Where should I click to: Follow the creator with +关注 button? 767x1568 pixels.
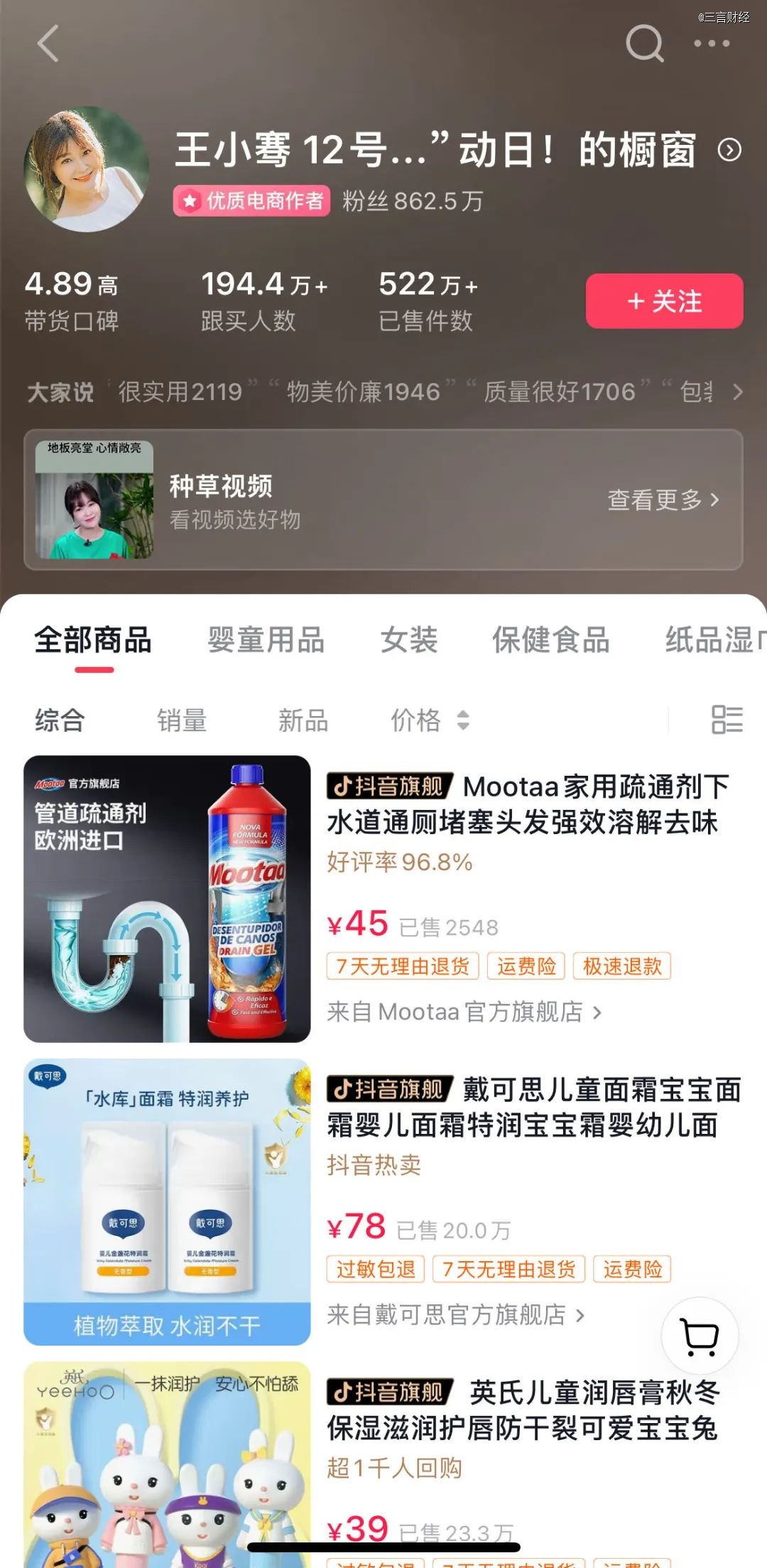click(664, 301)
